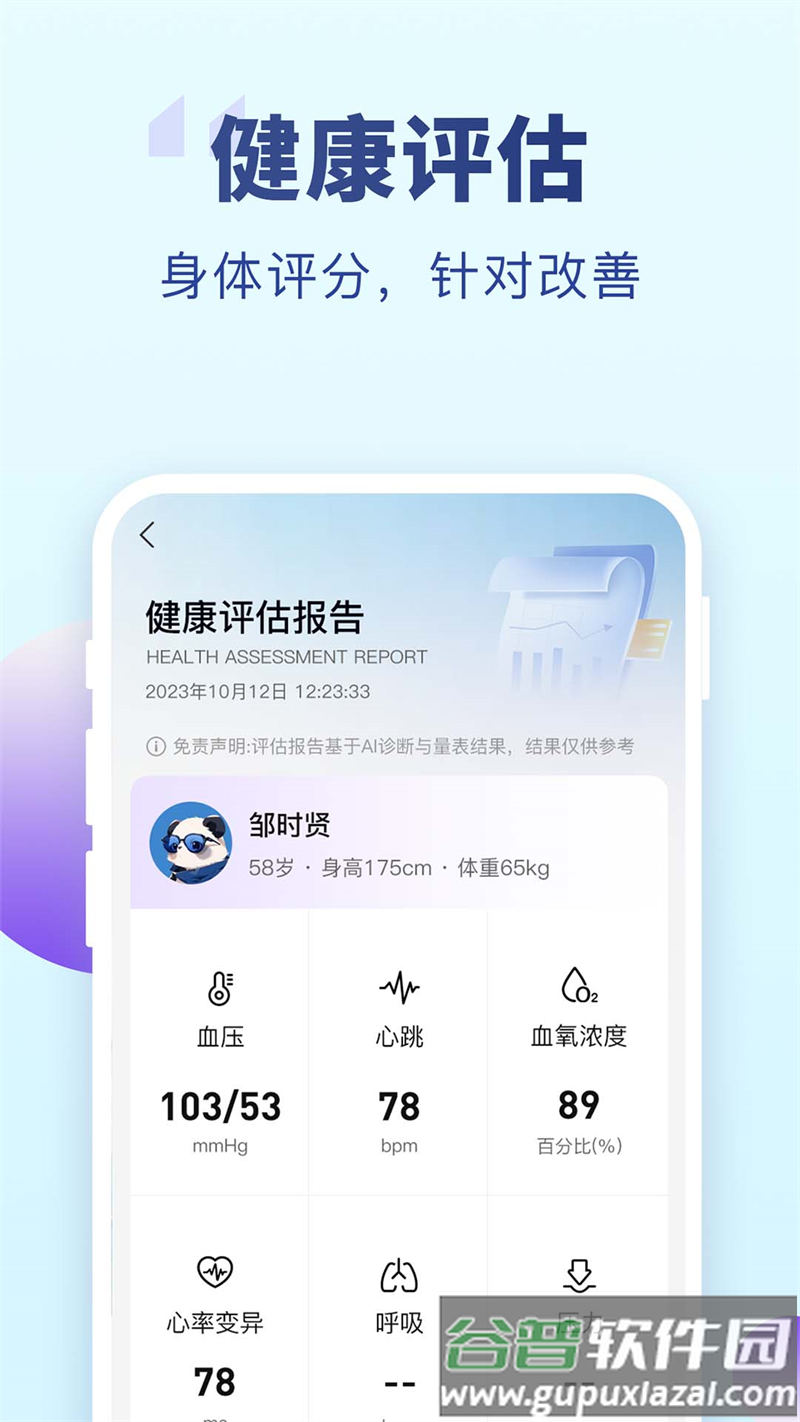The height and width of the screenshot is (1422, 800).
Task: Select the user name 邹时贤
Action: (x=290, y=826)
